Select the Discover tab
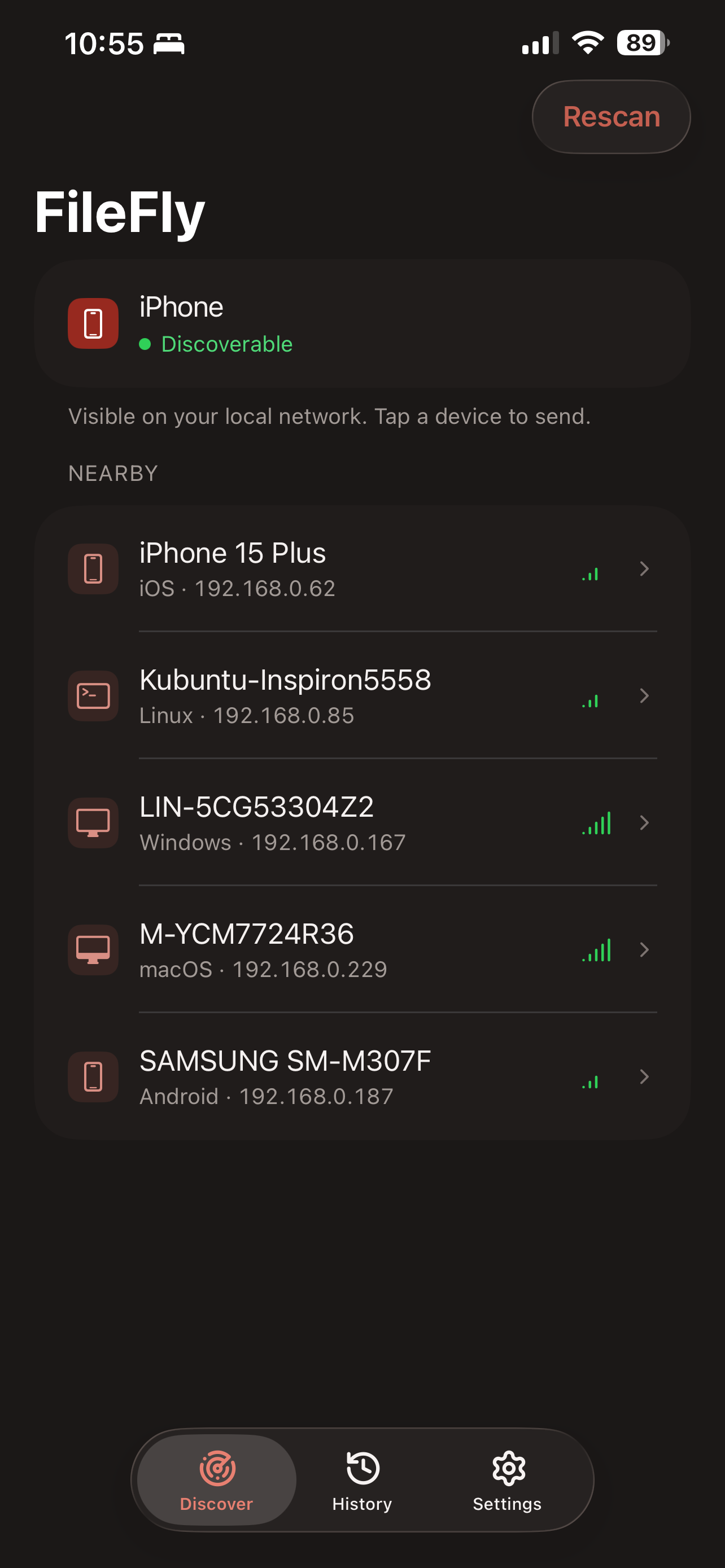This screenshot has width=725, height=1568. (x=217, y=1481)
